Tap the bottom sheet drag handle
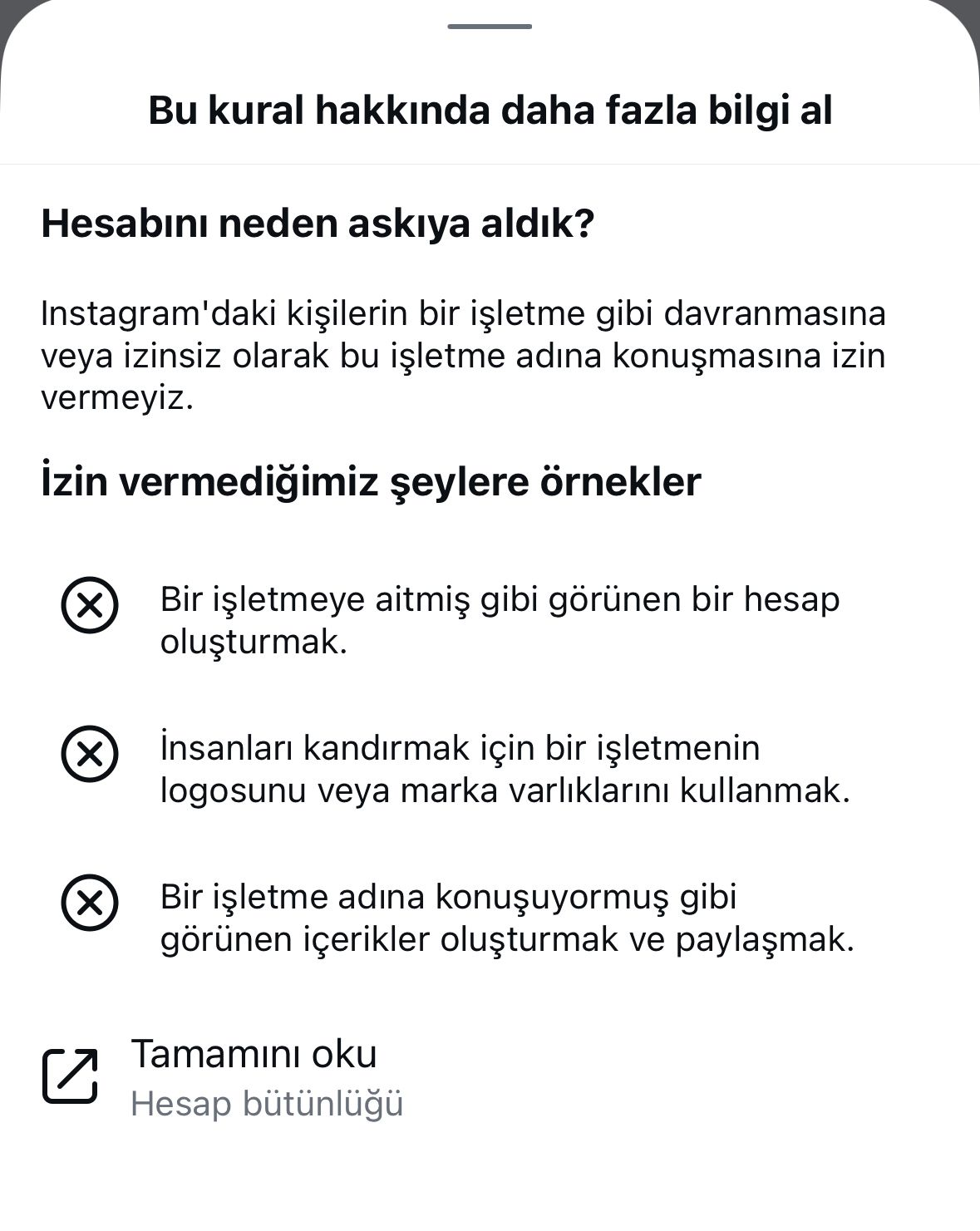The height and width of the screenshot is (1231, 980). click(x=490, y=27)
